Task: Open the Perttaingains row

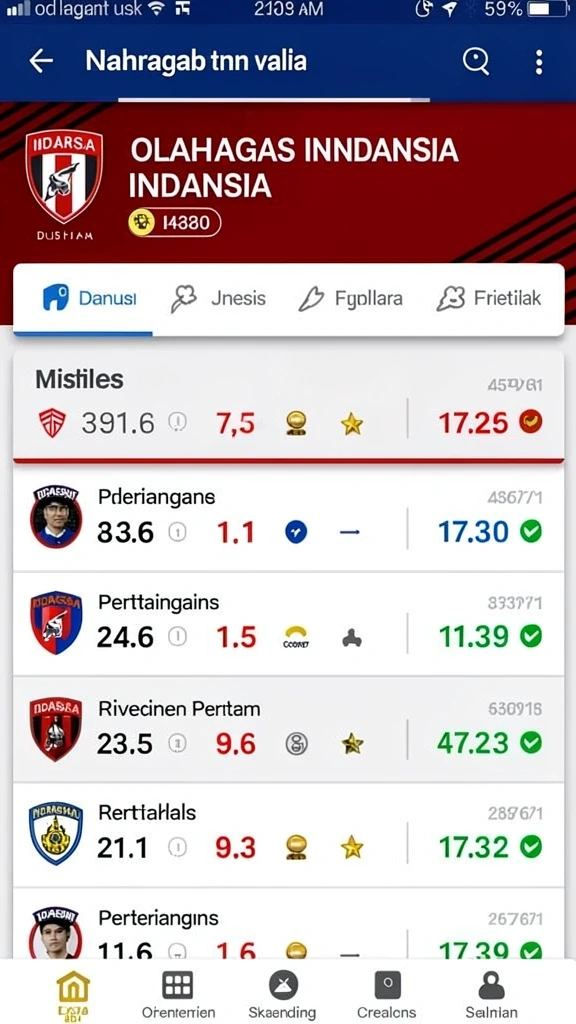Action: pyautogui.click(x=289, y=624)
